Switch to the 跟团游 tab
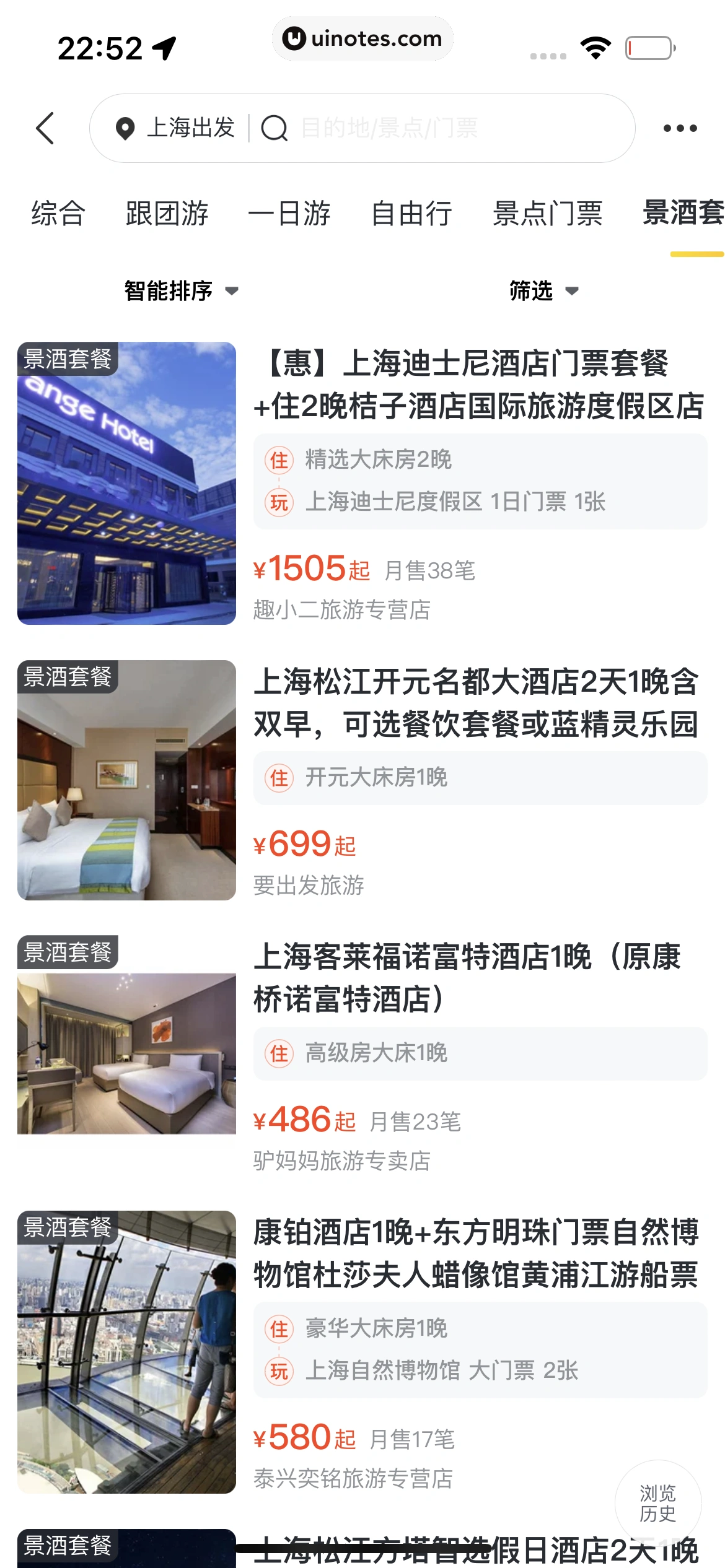Screen dimensions: 725x1568 (167, 214)
